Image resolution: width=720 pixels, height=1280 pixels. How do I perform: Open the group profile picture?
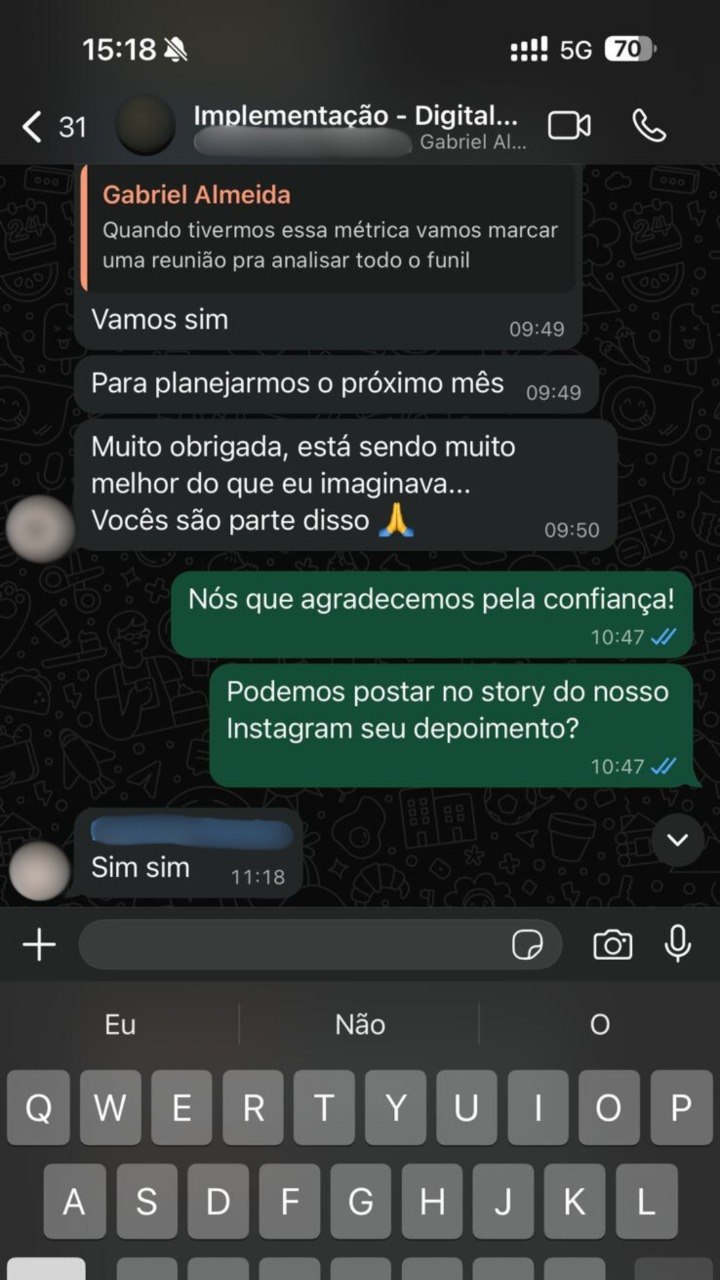click(x=146, y=123)
